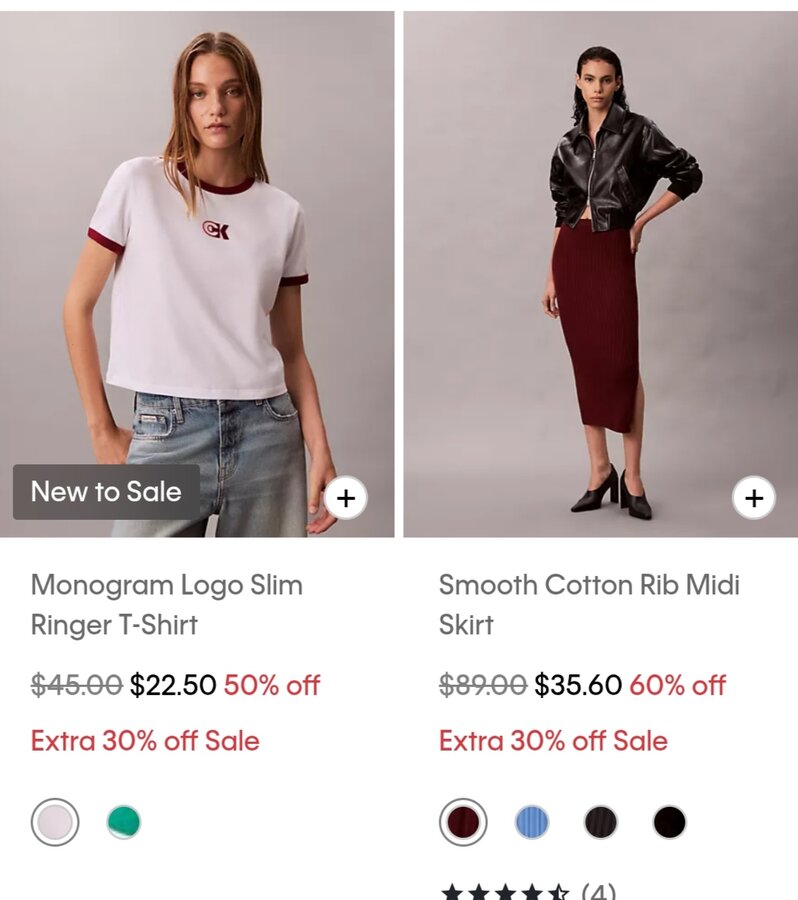Choose the black swatch for the skirt
This screenshot has width=798, height=900.
[x=670, y=822]
